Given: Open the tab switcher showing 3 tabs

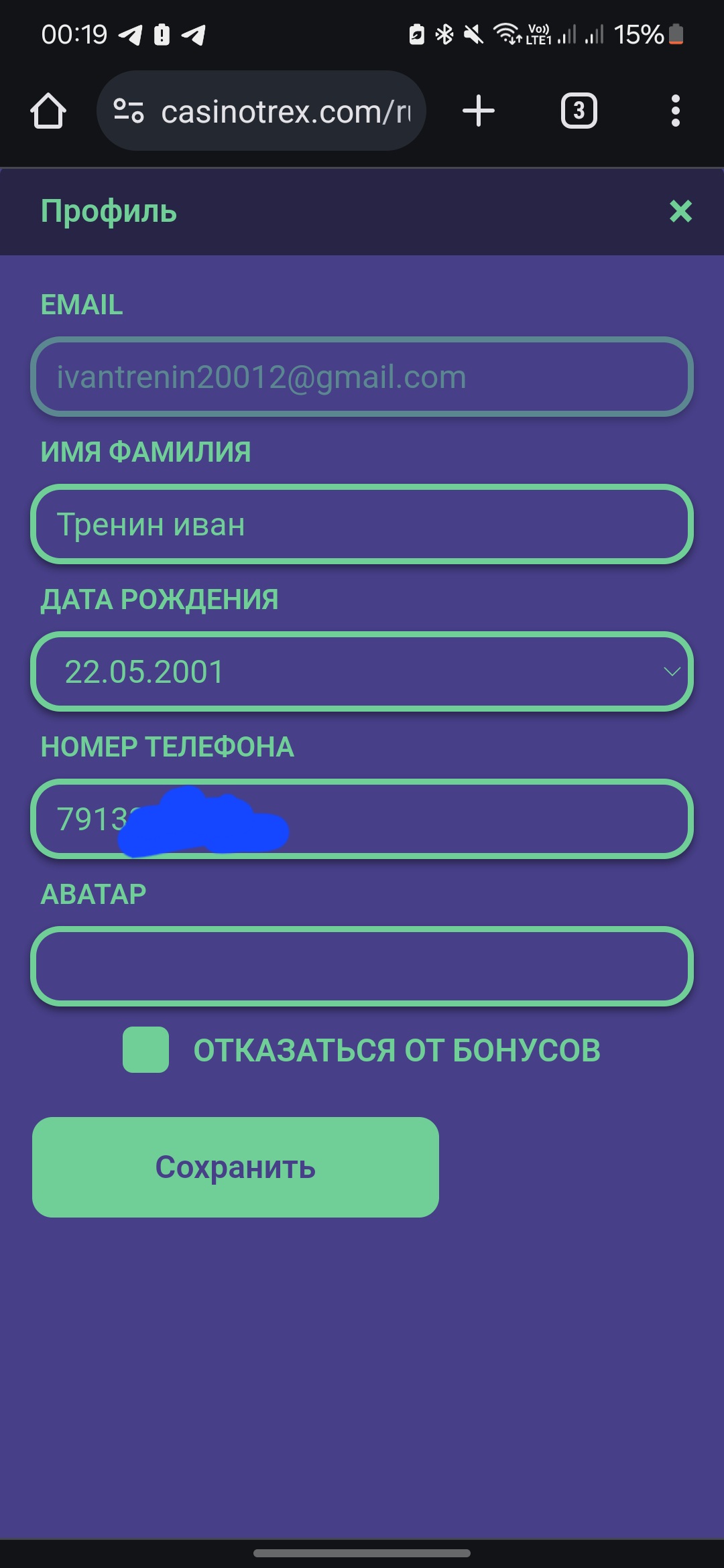Looking at the screenshot, I should (579, 111).
